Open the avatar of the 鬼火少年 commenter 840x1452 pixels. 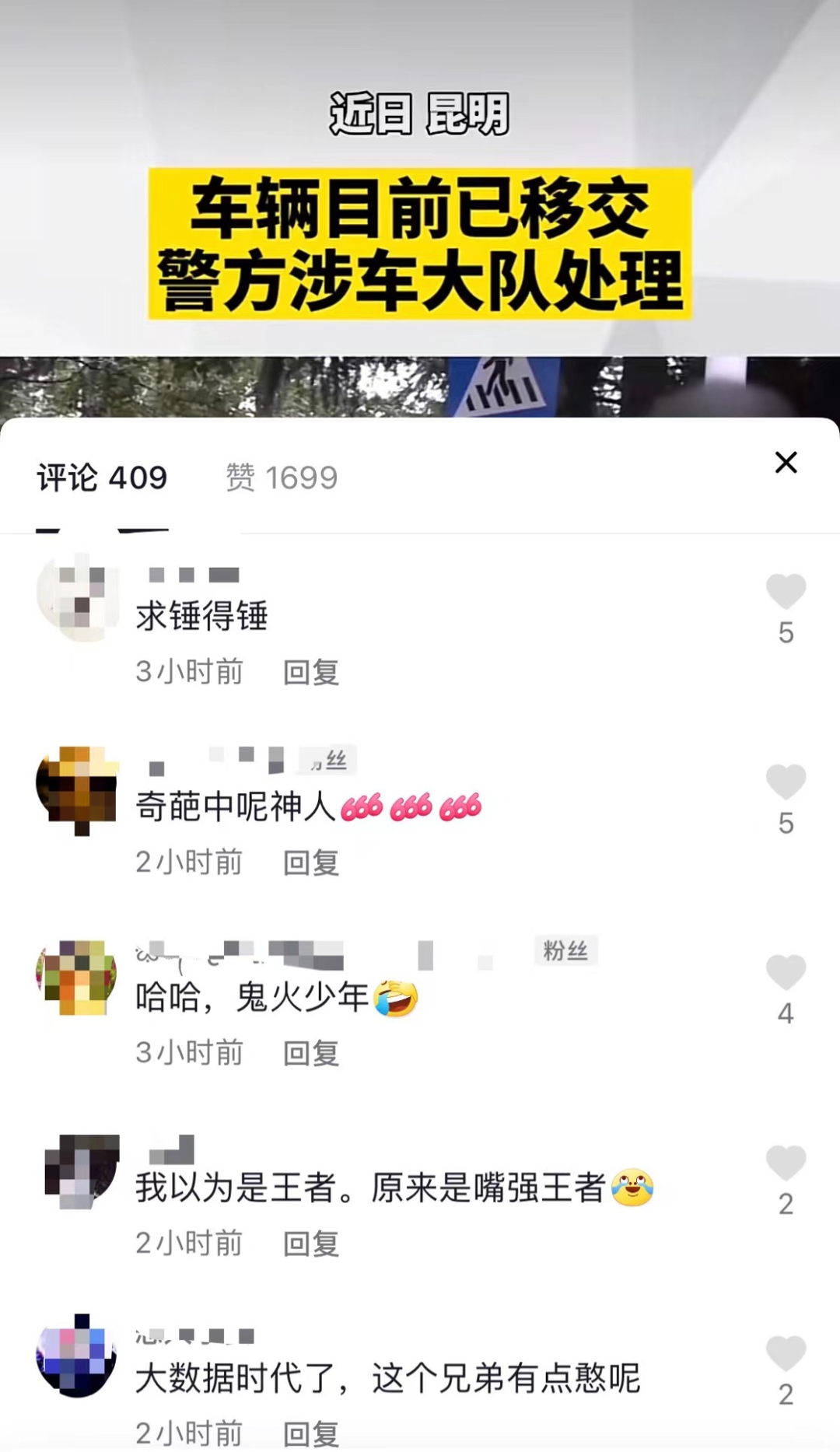tap(76, 978)
